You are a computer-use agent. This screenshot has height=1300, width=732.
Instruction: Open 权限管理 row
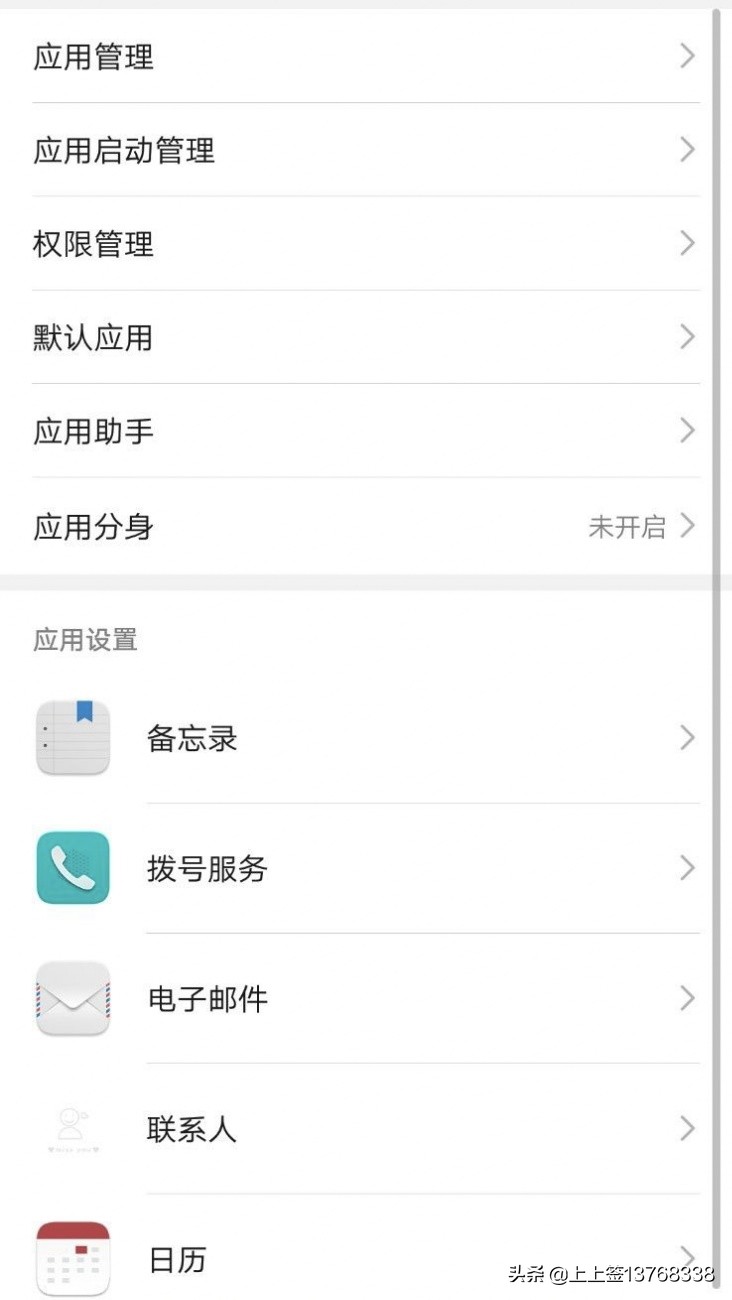click(x=365, y=244)
